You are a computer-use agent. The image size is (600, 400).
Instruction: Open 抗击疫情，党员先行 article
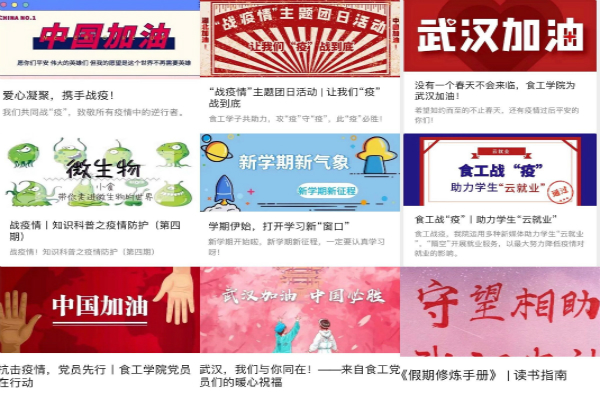coord(96,376)
